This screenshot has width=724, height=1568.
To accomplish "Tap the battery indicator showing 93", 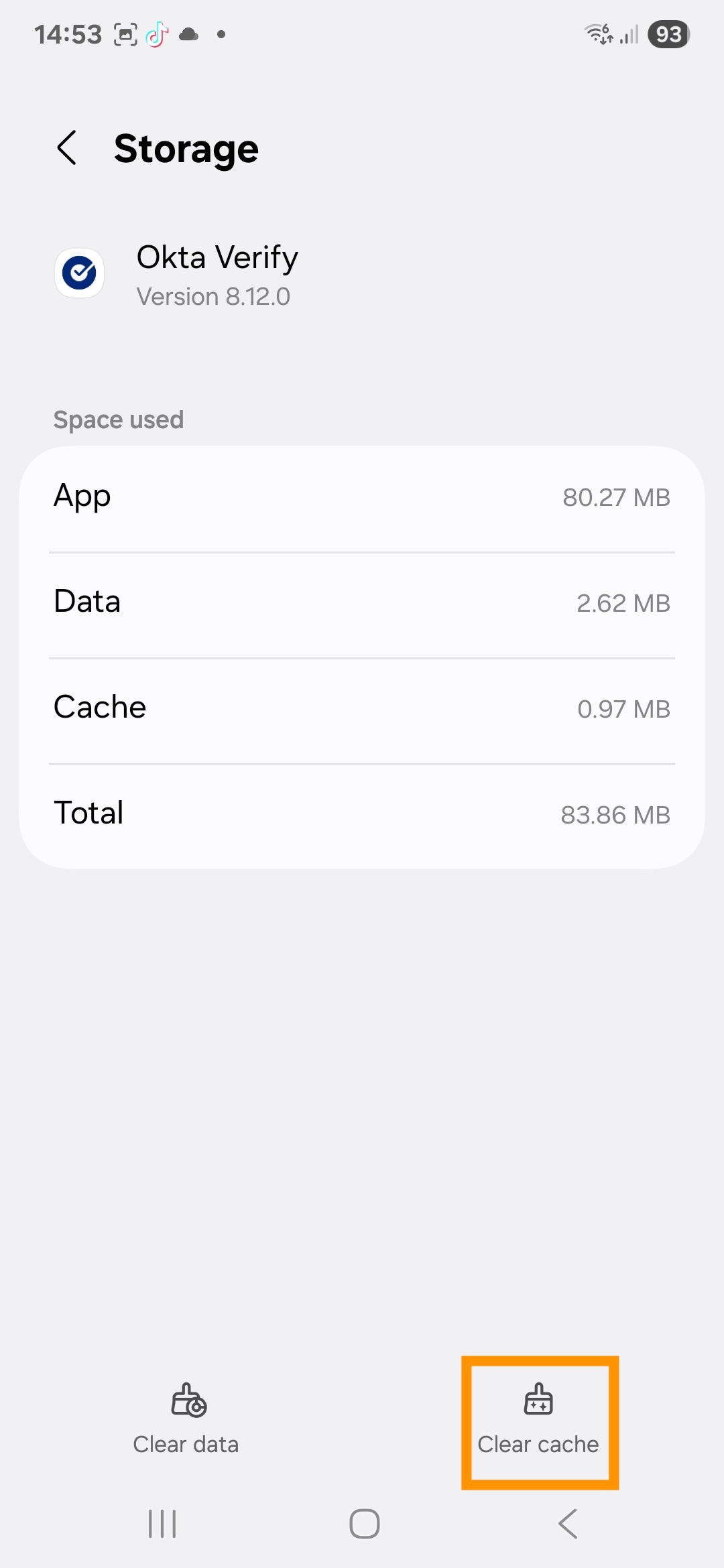I will (x=668, y=34).
